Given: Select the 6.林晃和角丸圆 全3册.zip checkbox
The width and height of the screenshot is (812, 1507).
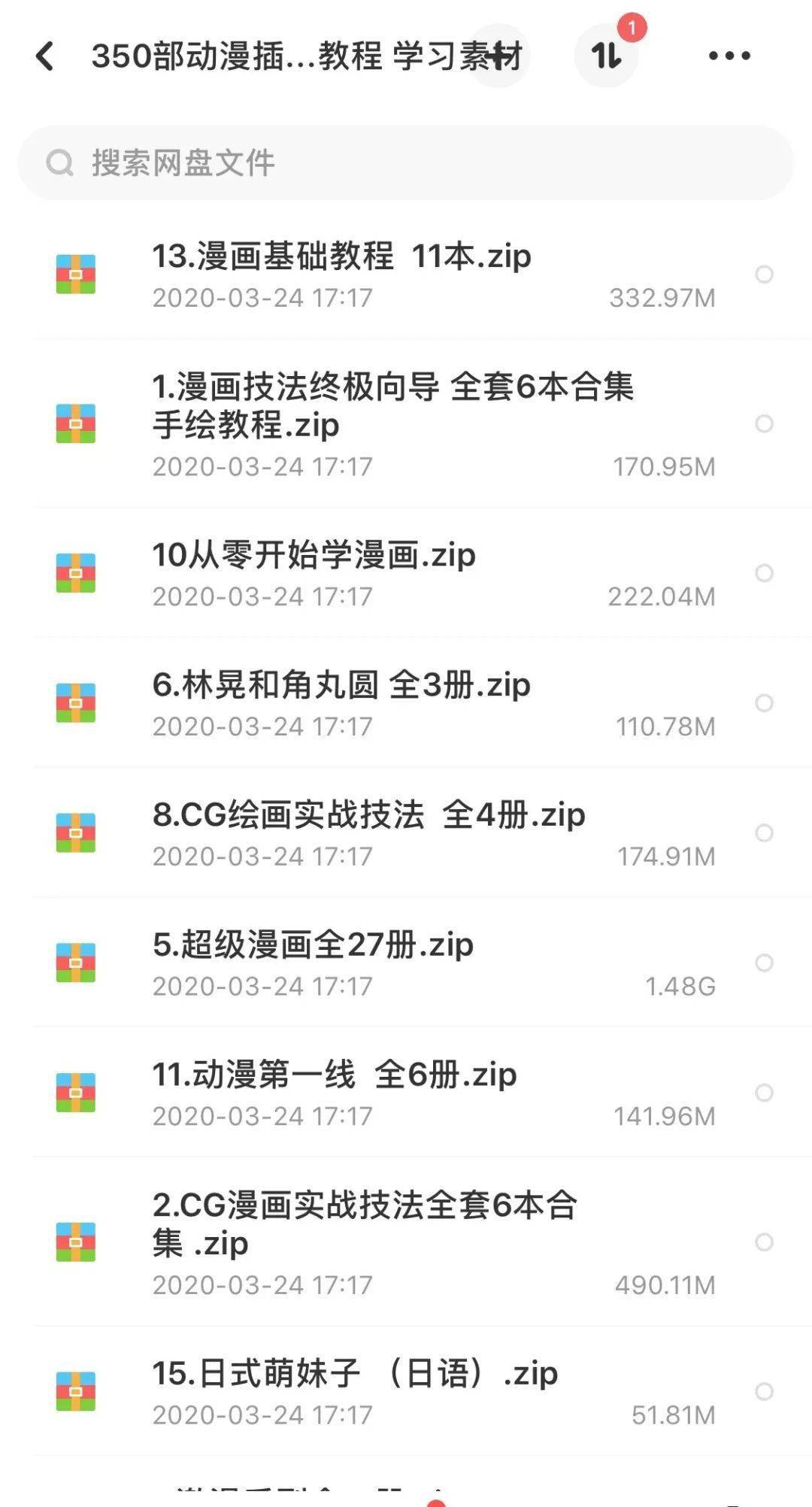Looking at the screenshot, I should tap(764, 703).
